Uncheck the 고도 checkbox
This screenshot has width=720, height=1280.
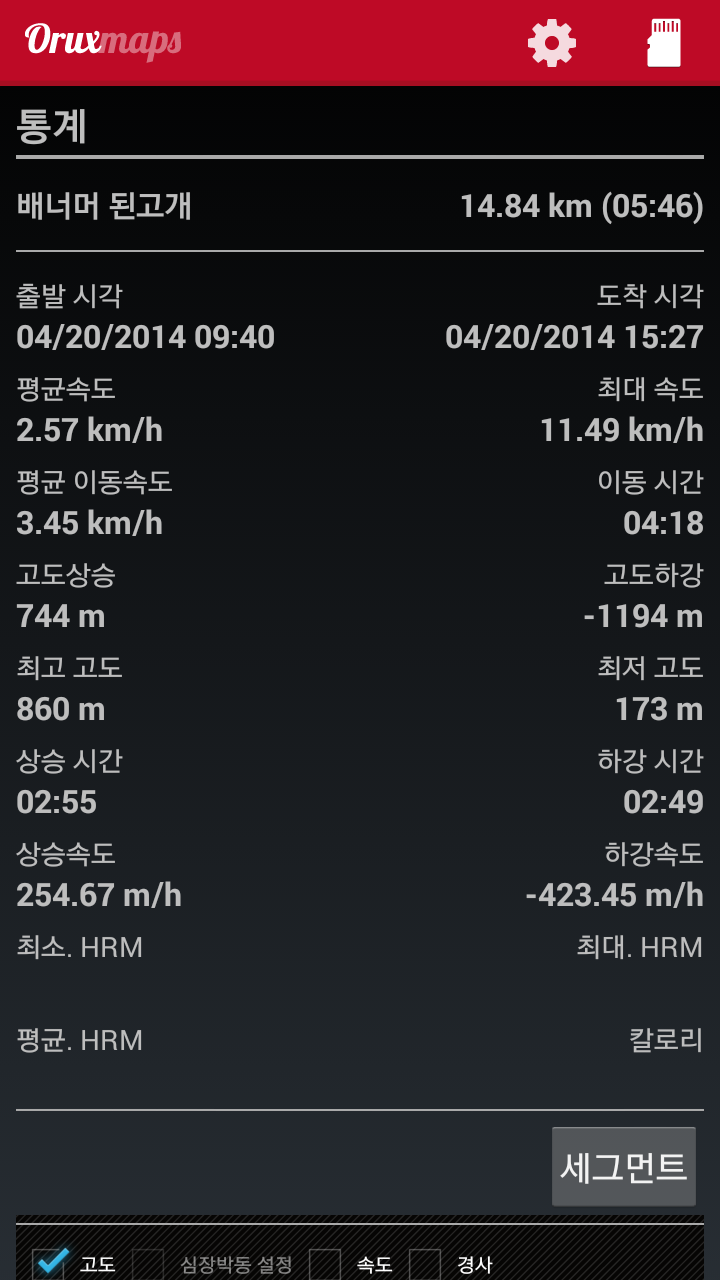49,1263
